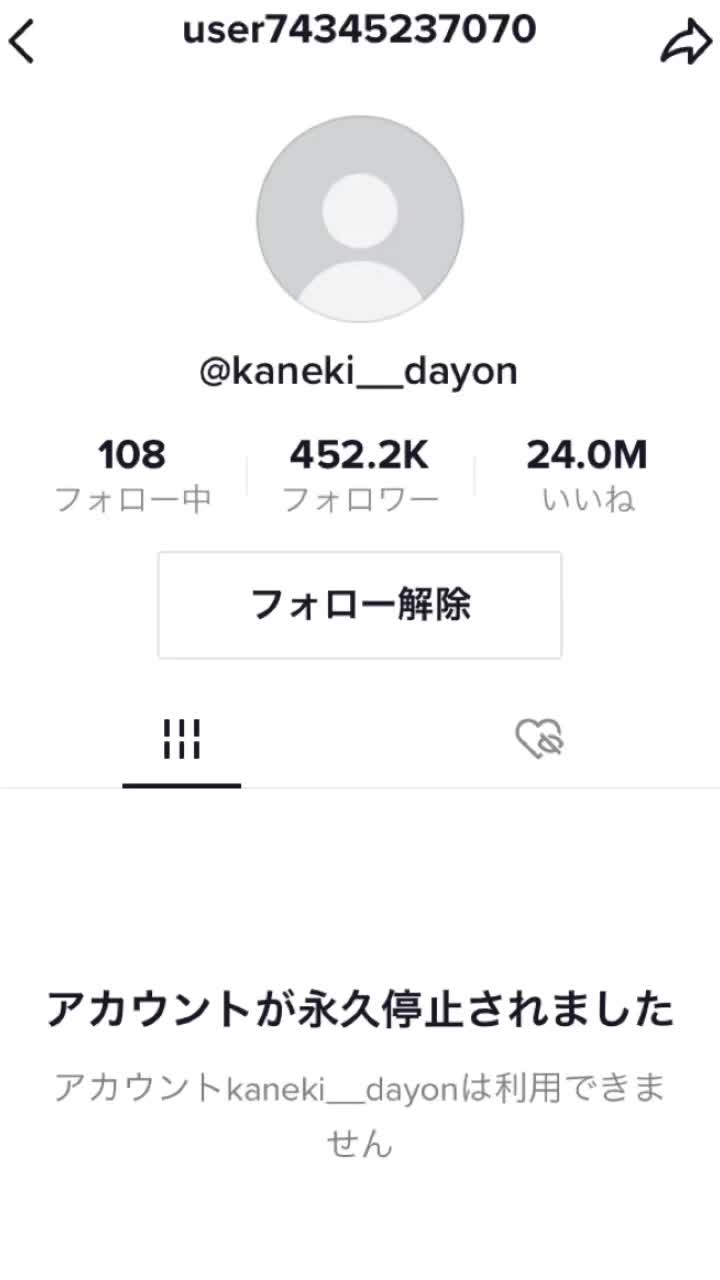Share this profile via the arrow icon
The height and width of the screenshot is (1280, 720).
(x=686, y=42)
